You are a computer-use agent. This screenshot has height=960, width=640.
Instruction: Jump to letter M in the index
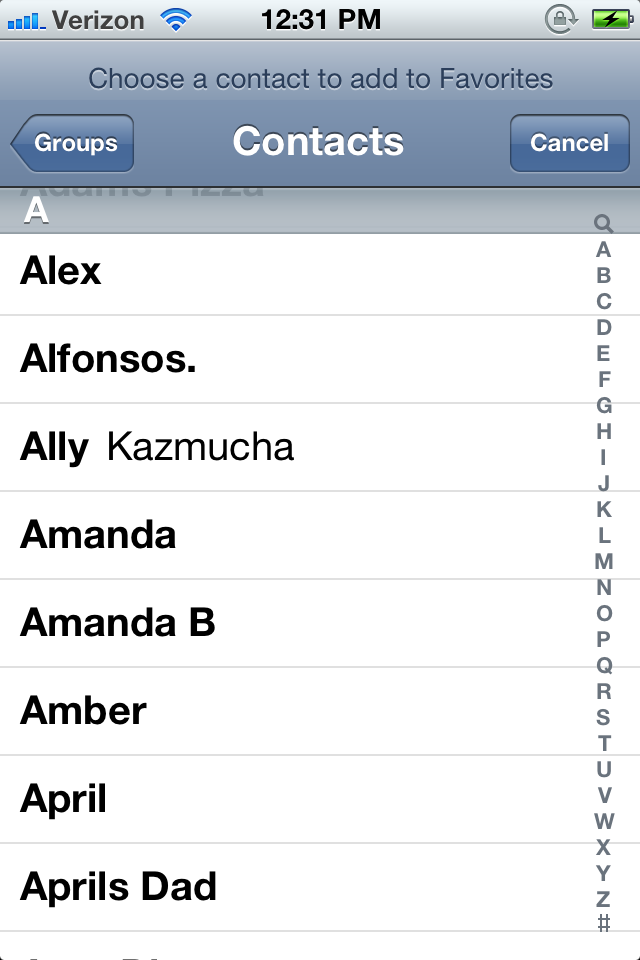(x=603, y=562)
